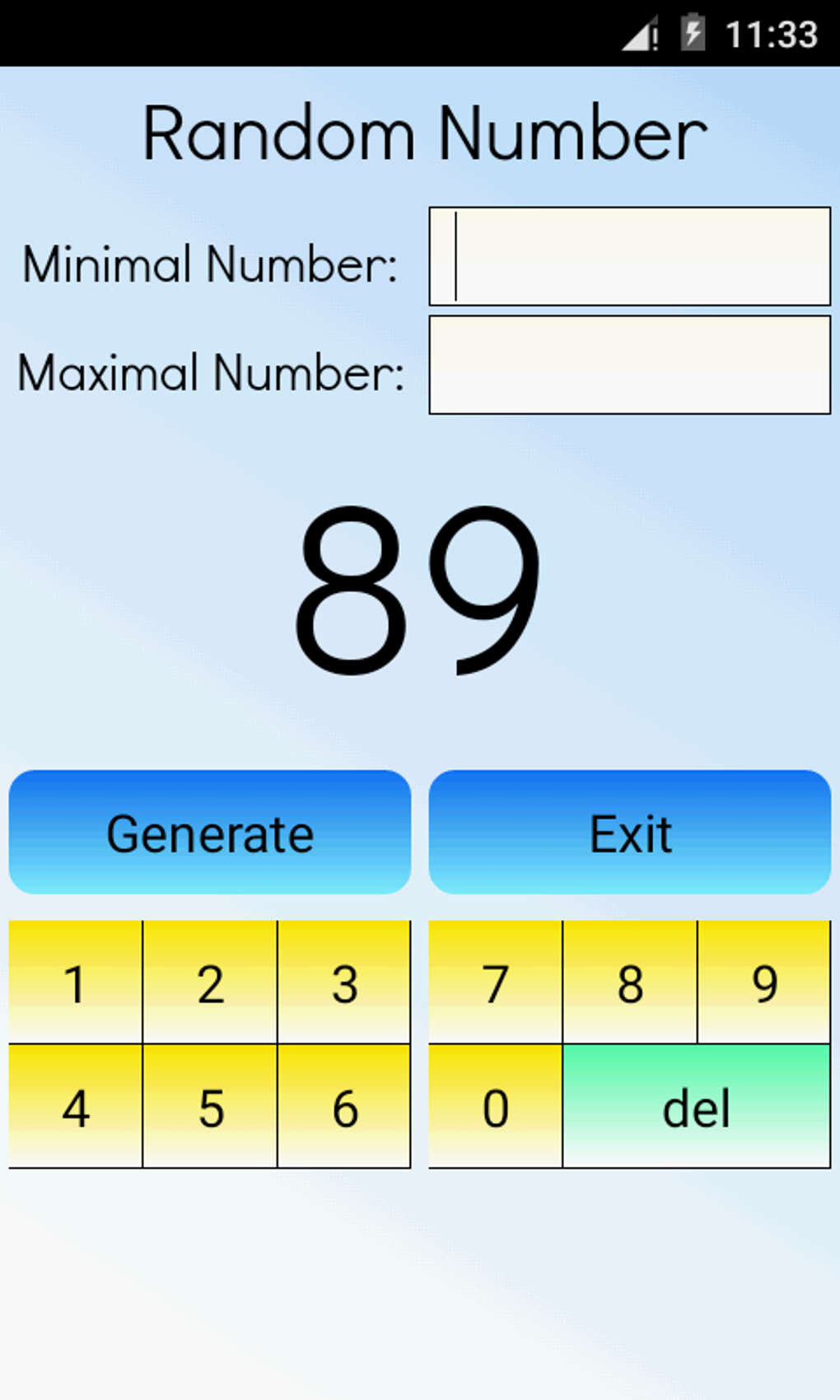This screenshot has height=1400, width=840.
Task: Enter digit 5
Action: 210,1106
